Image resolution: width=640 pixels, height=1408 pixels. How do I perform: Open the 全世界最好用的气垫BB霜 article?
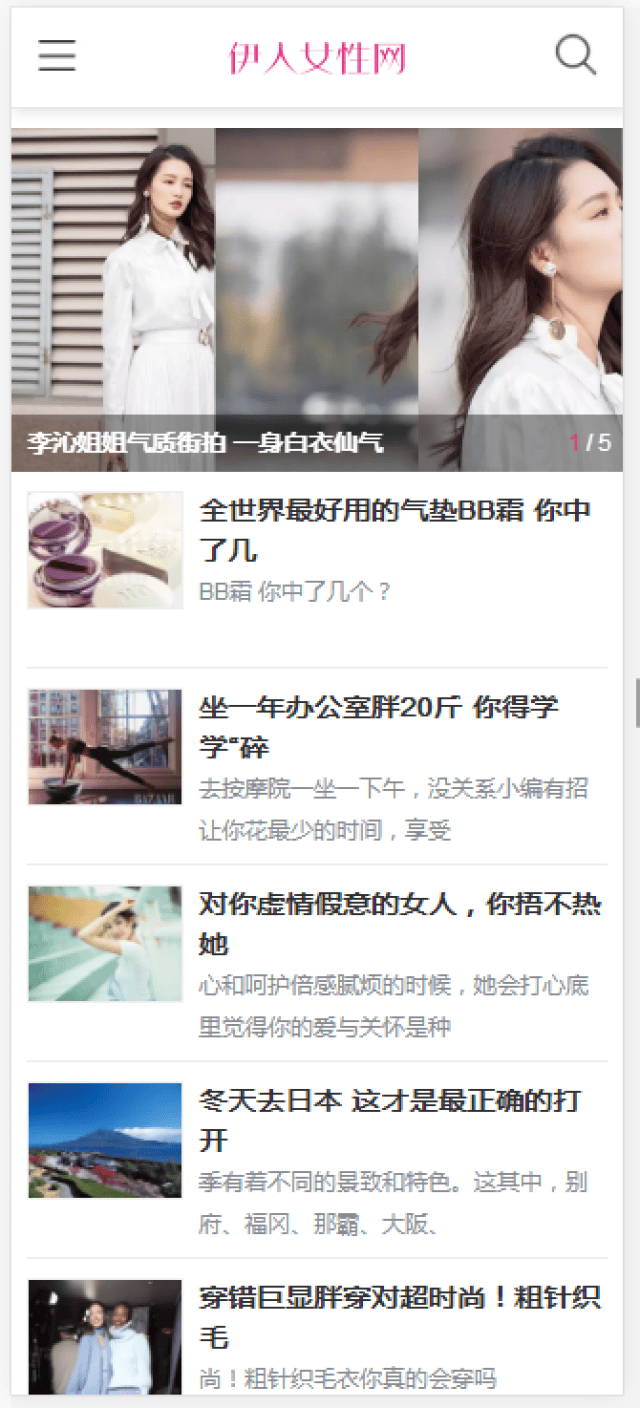pos(395,530)
